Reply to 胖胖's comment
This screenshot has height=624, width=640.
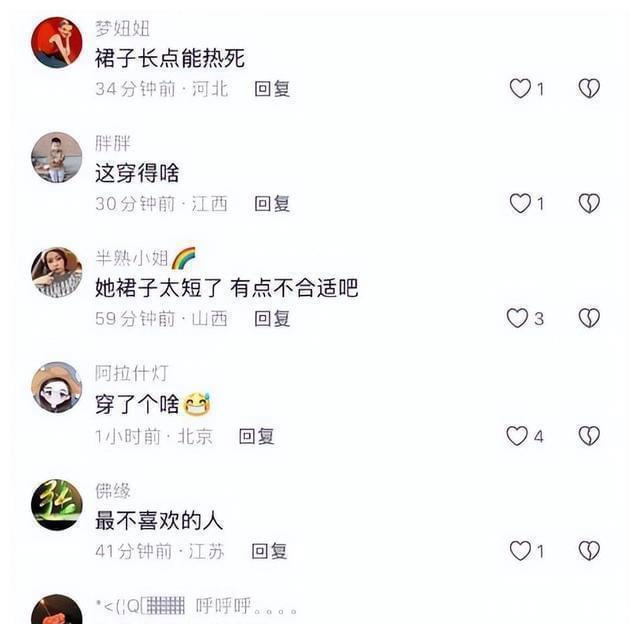(272, 204)
